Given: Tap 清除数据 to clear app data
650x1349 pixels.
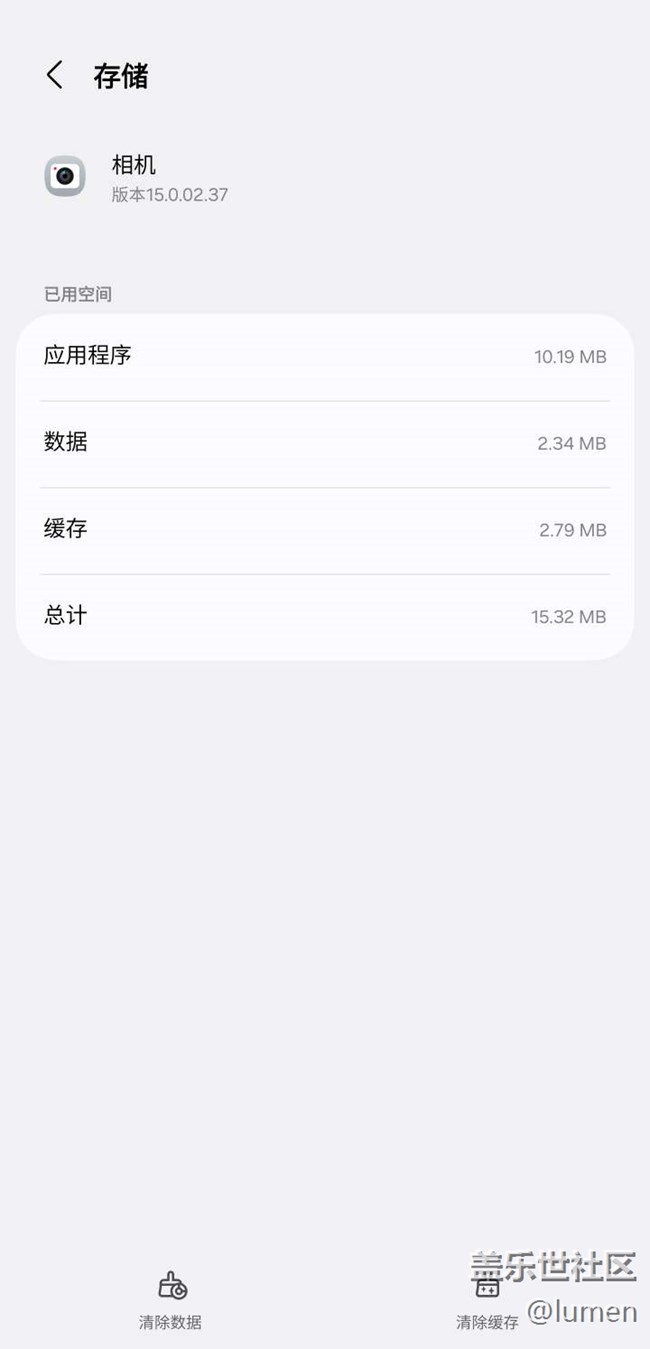Looking at the screenshot, I should tap(171, 1300).
